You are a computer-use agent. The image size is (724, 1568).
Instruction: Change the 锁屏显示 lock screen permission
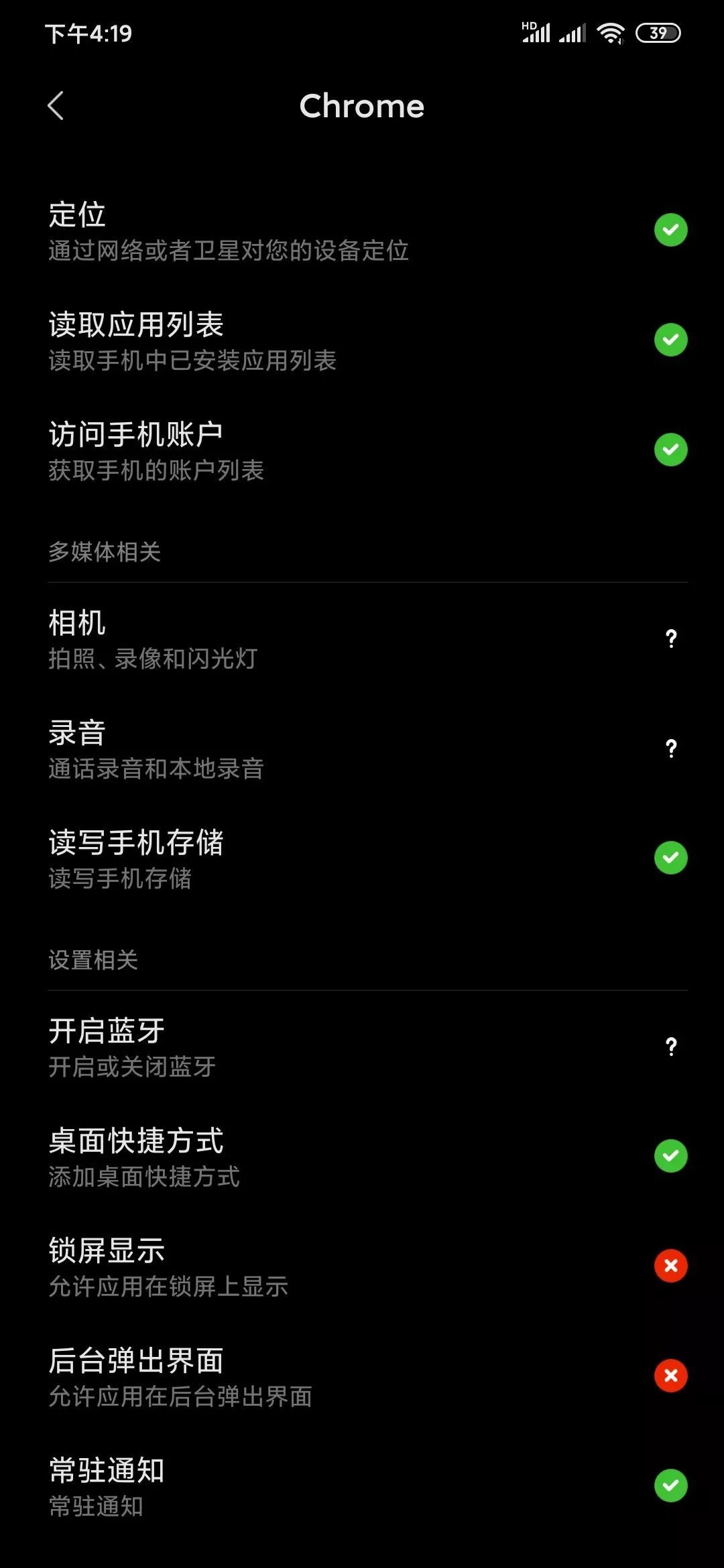(x=362, y=1266)
